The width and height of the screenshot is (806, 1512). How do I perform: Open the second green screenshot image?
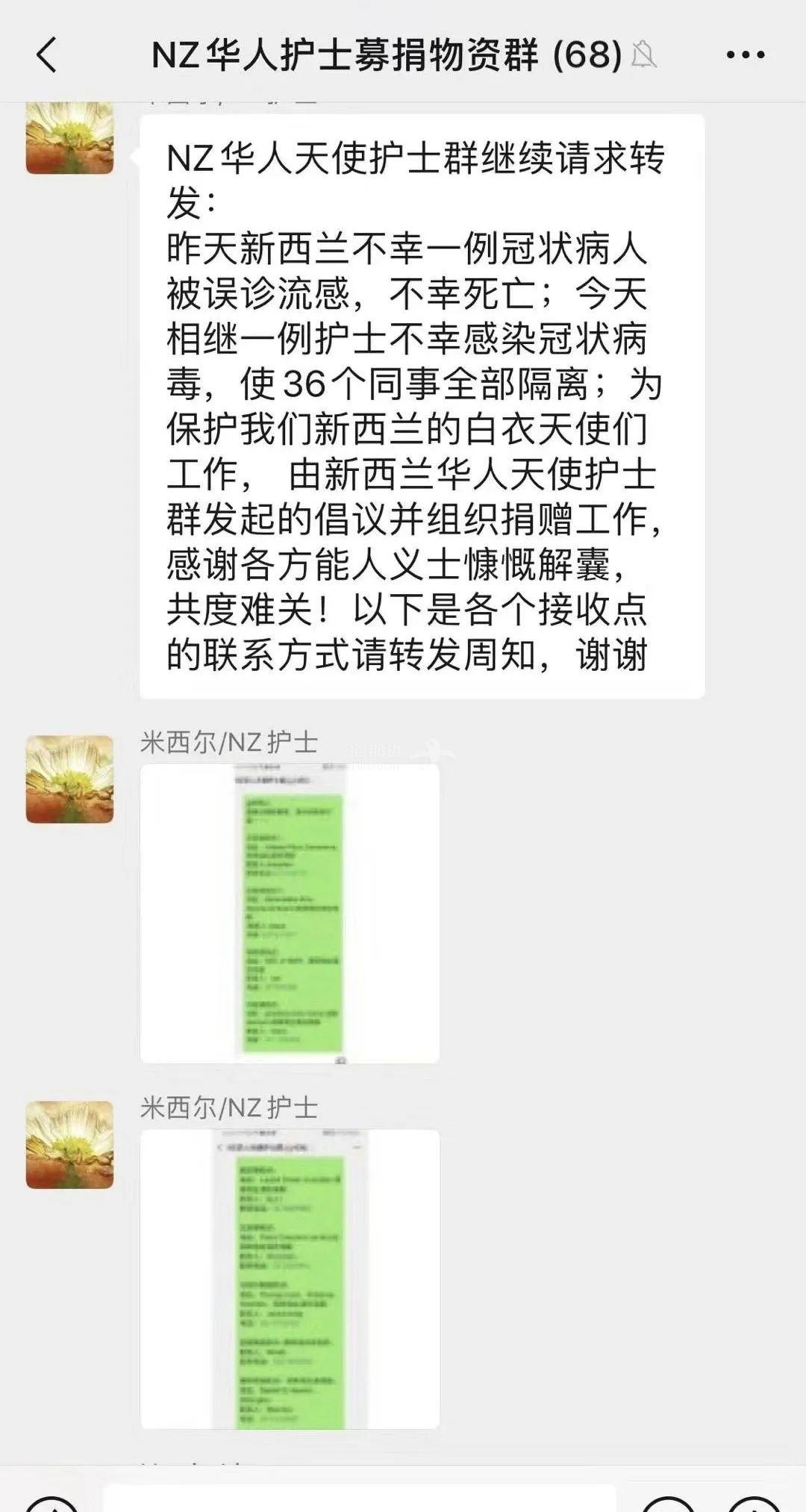(x=290, y=1279)
